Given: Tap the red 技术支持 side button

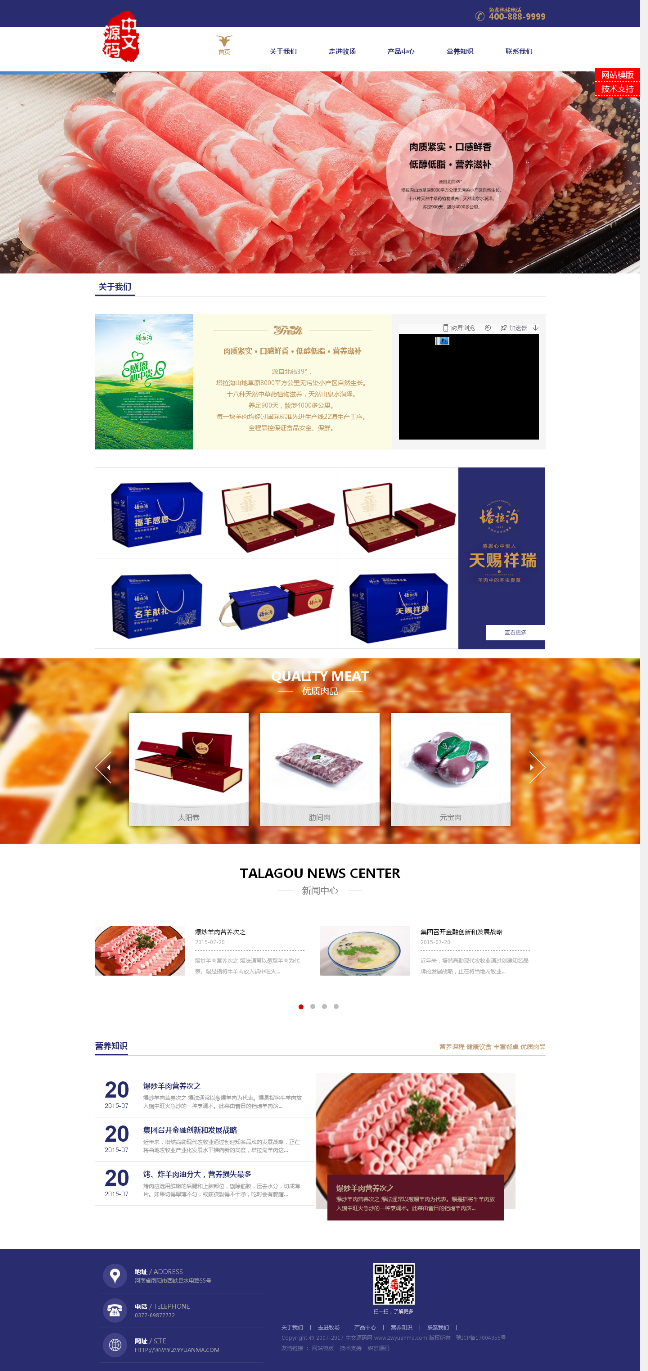Looking at the screenshot, I should coord(617,89).
